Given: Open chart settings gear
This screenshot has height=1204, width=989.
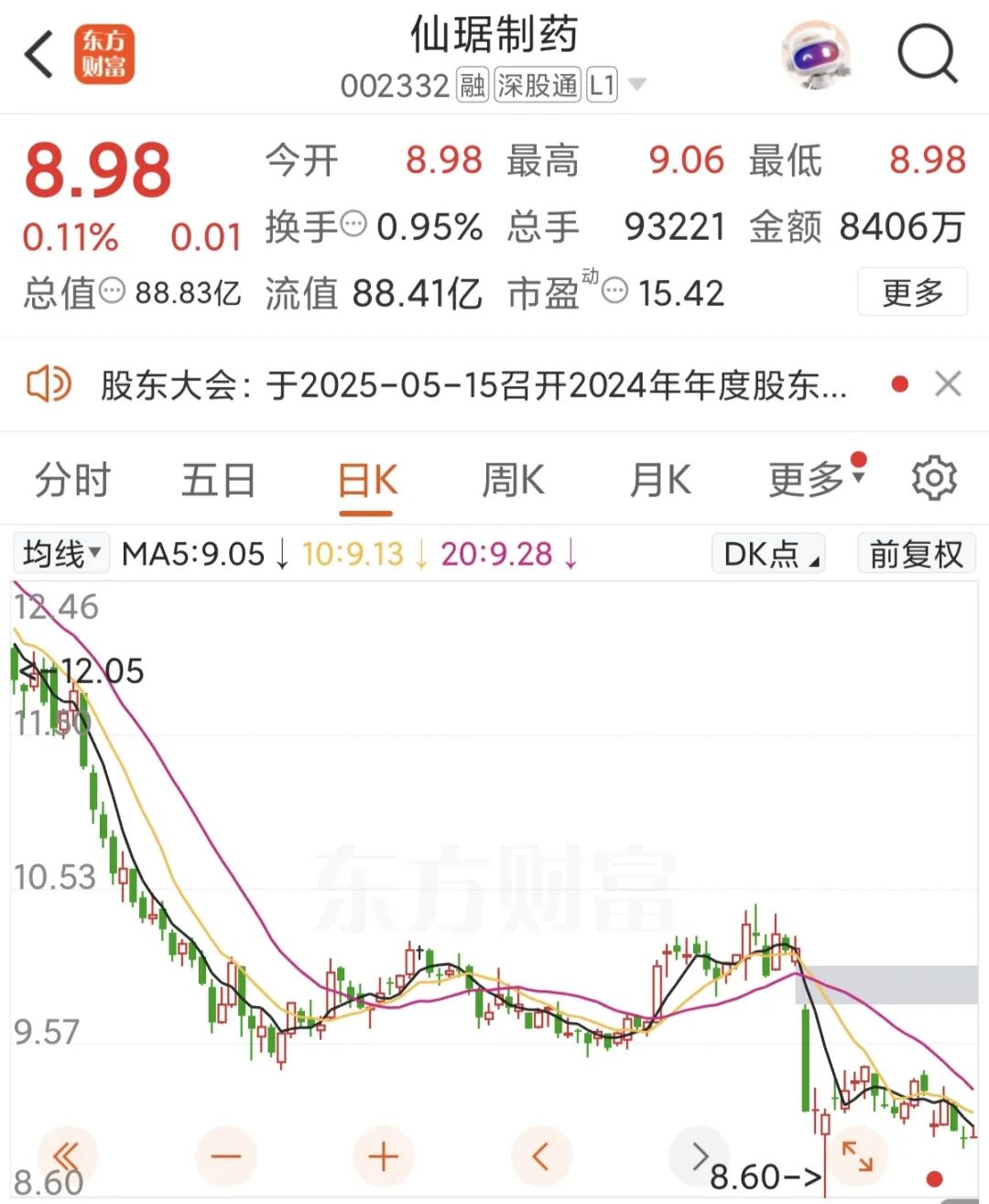Looking at the screenshot, I should [x=933, y=479].
